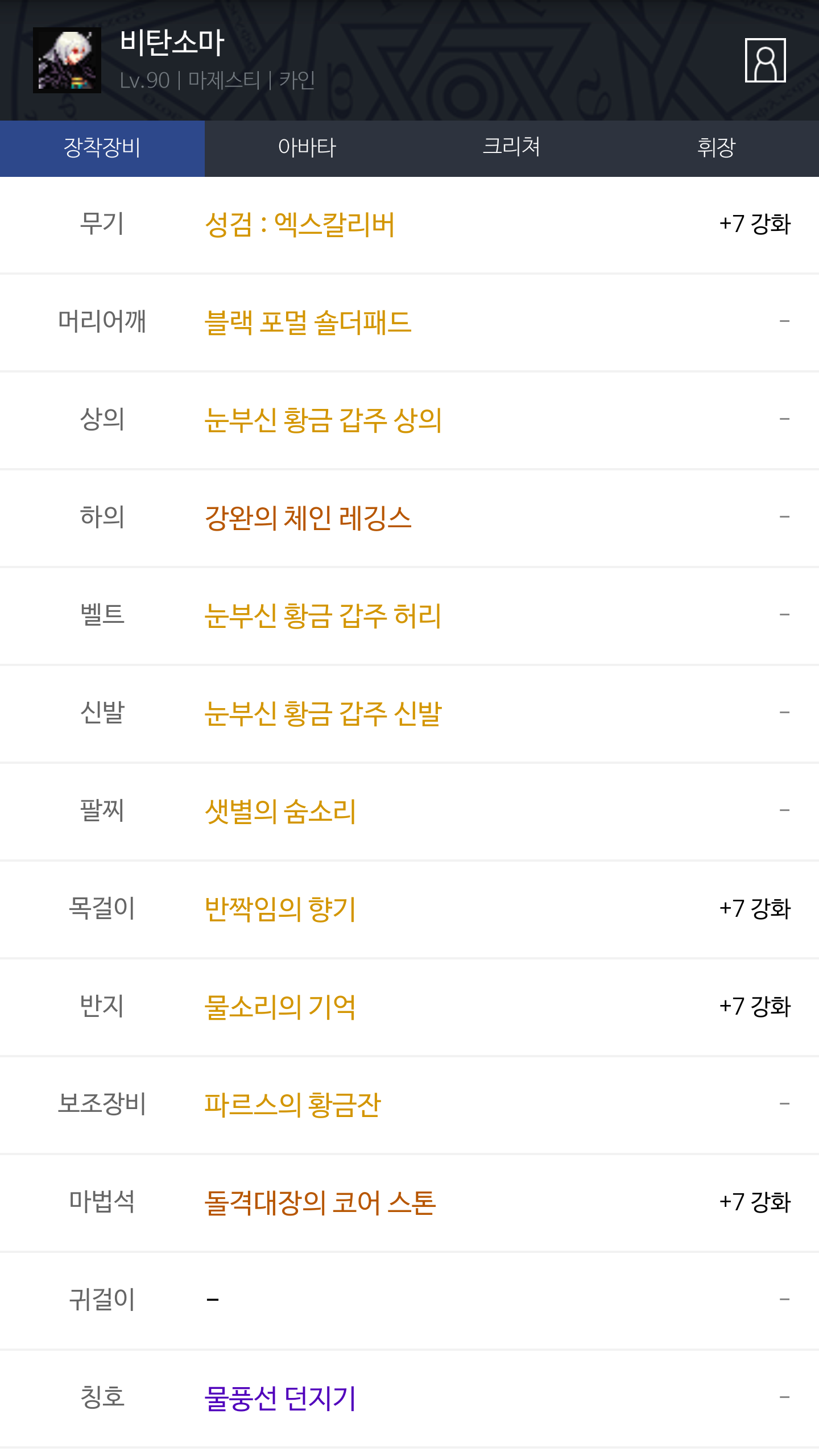
Task: Open 눈부신 황금 갑주 허리 item
Action: coord(323,615)
